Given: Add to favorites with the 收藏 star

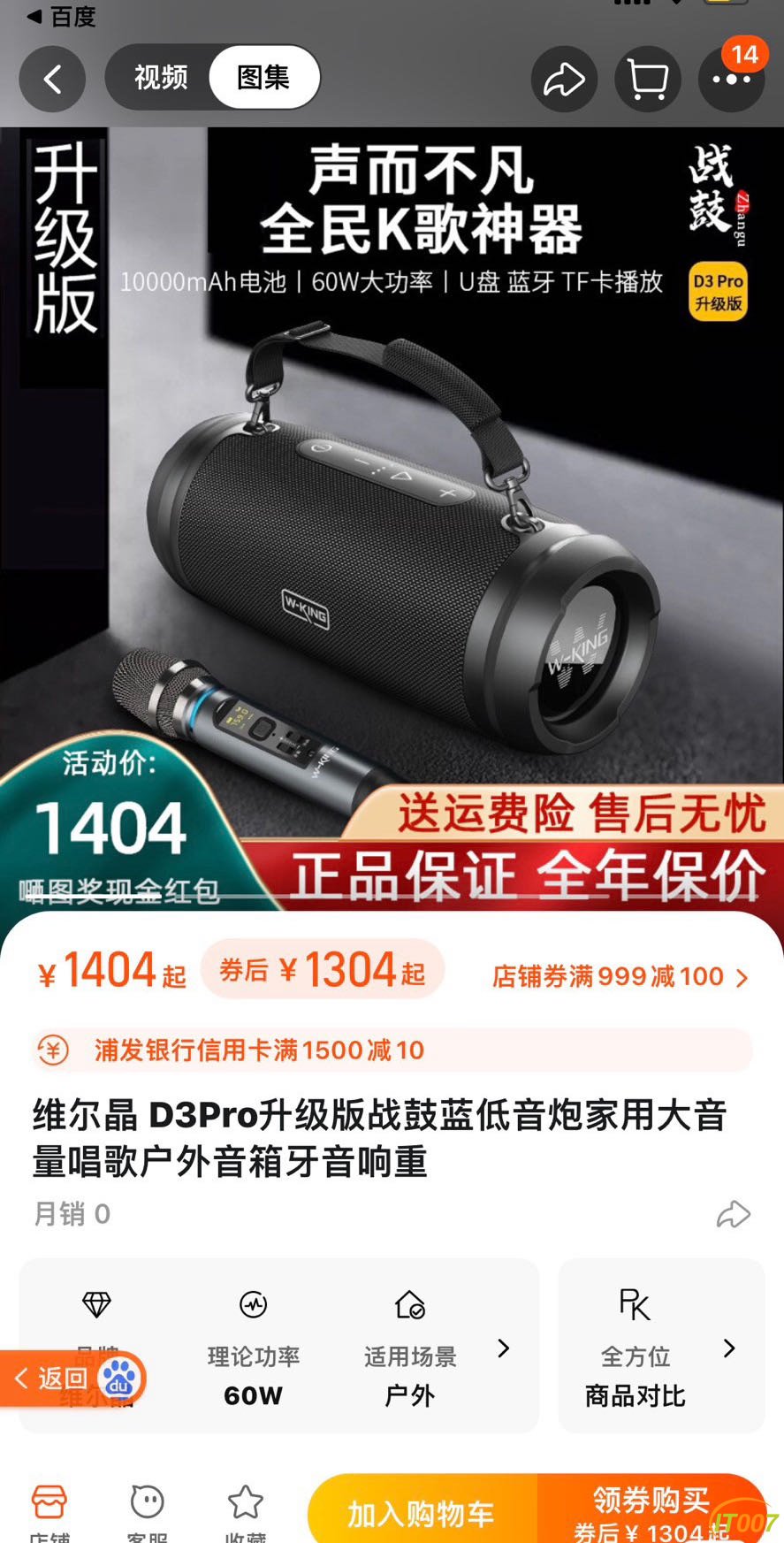Looking at the screenshot, I should click(246, 1511).
